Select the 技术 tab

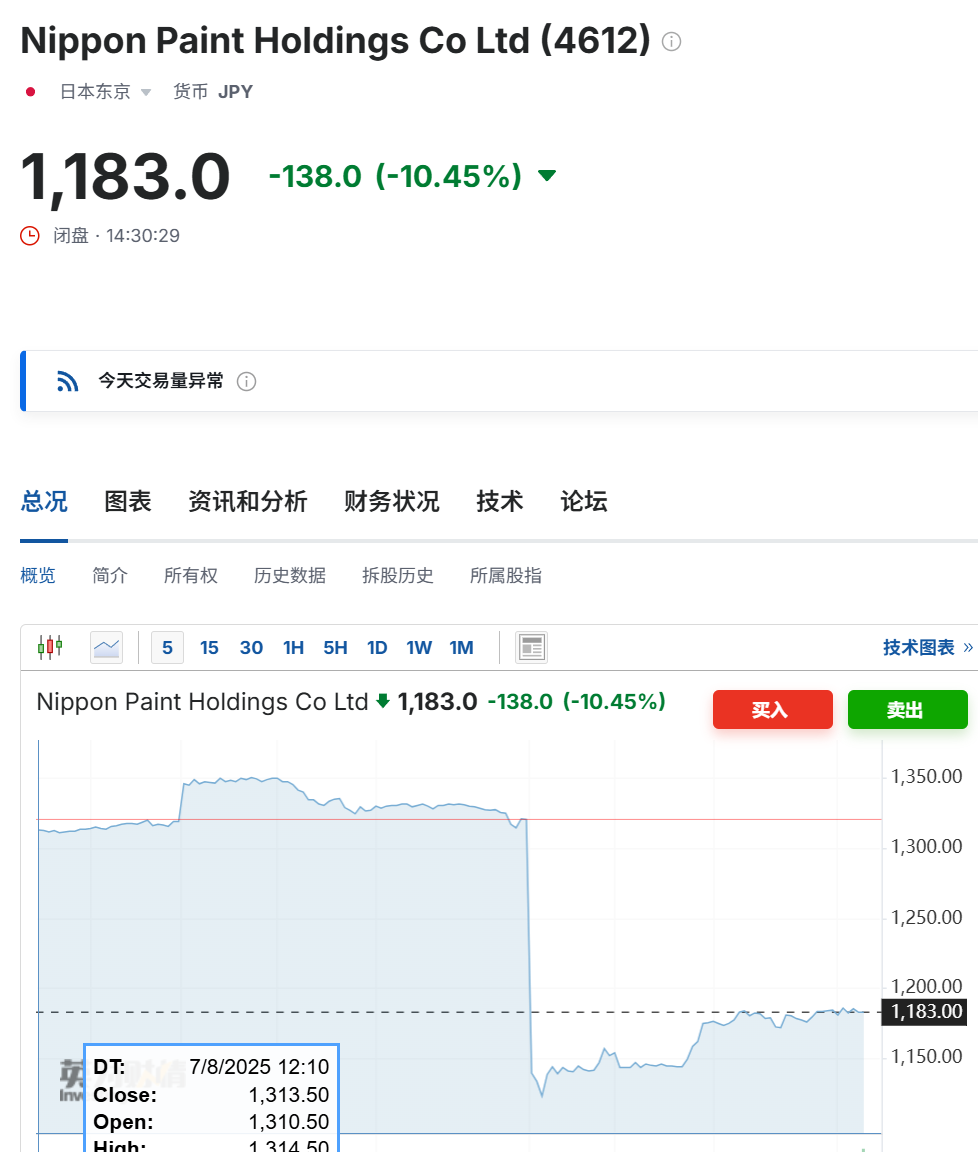(x=499, y=501)
